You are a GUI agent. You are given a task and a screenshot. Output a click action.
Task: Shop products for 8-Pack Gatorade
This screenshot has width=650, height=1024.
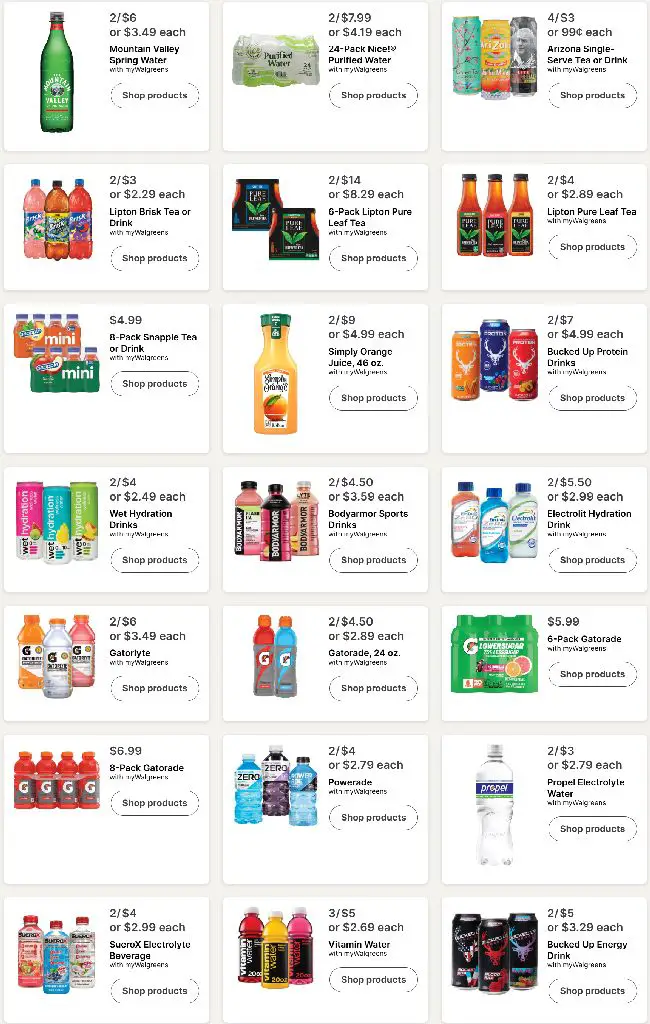(155, 803)
